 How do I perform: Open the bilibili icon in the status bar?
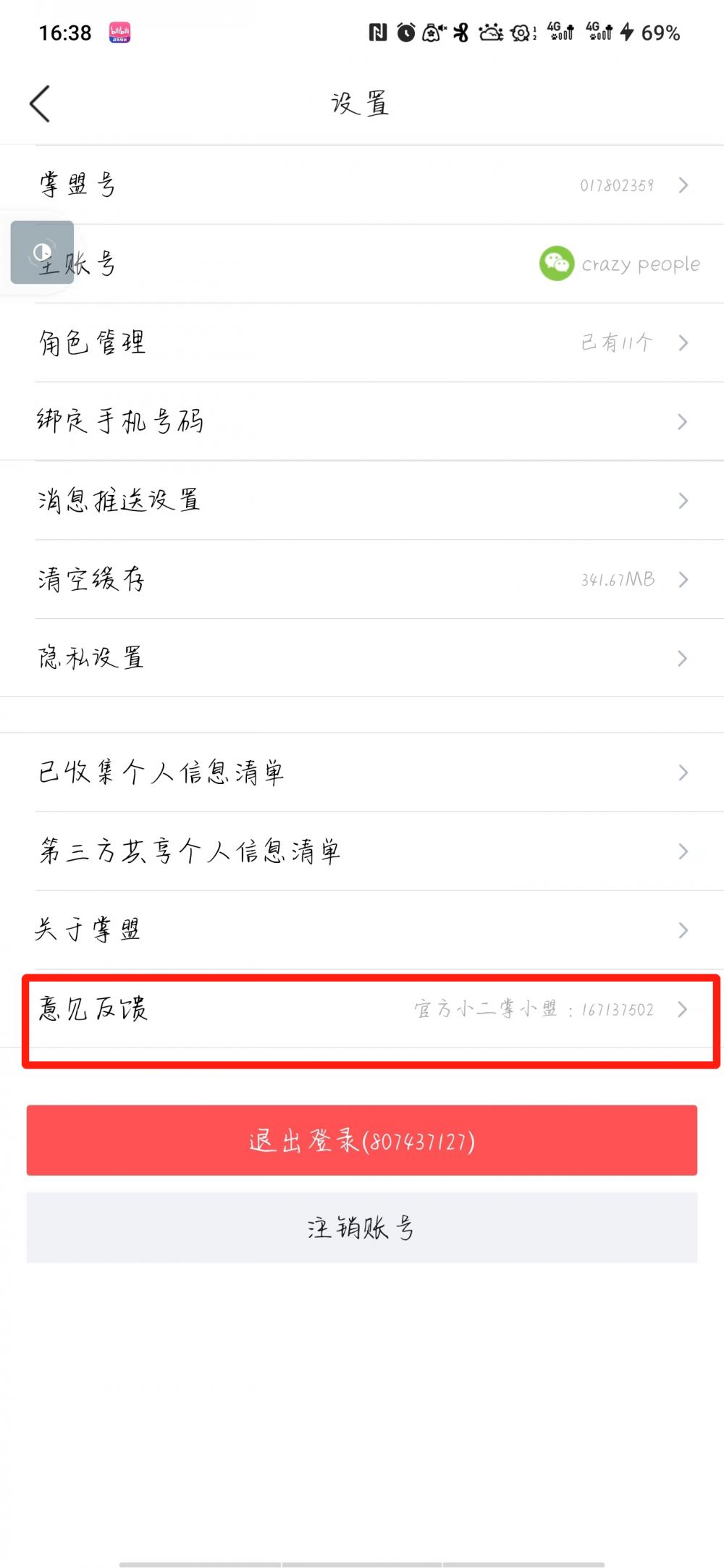[120, 32]
